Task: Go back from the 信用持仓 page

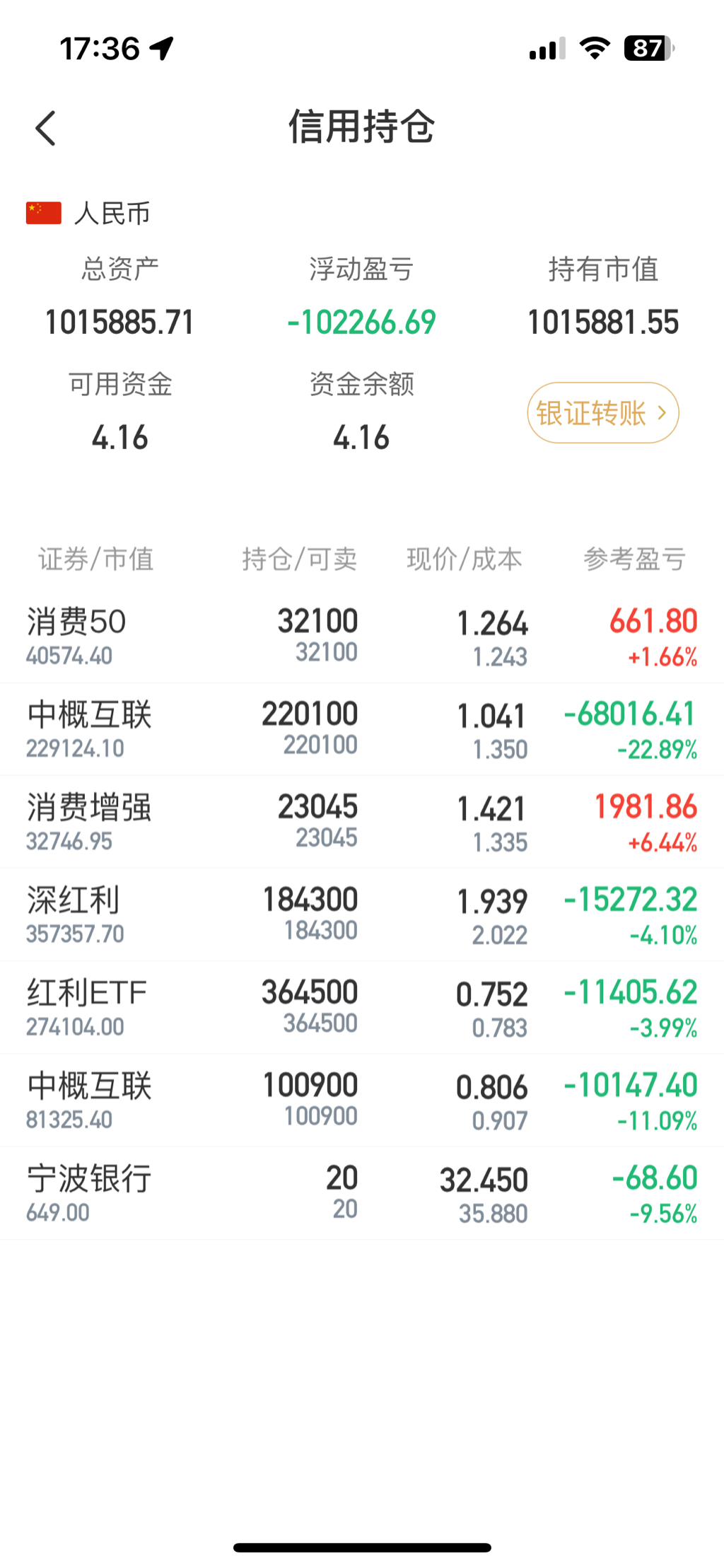Action: click(x=46, y=129)
